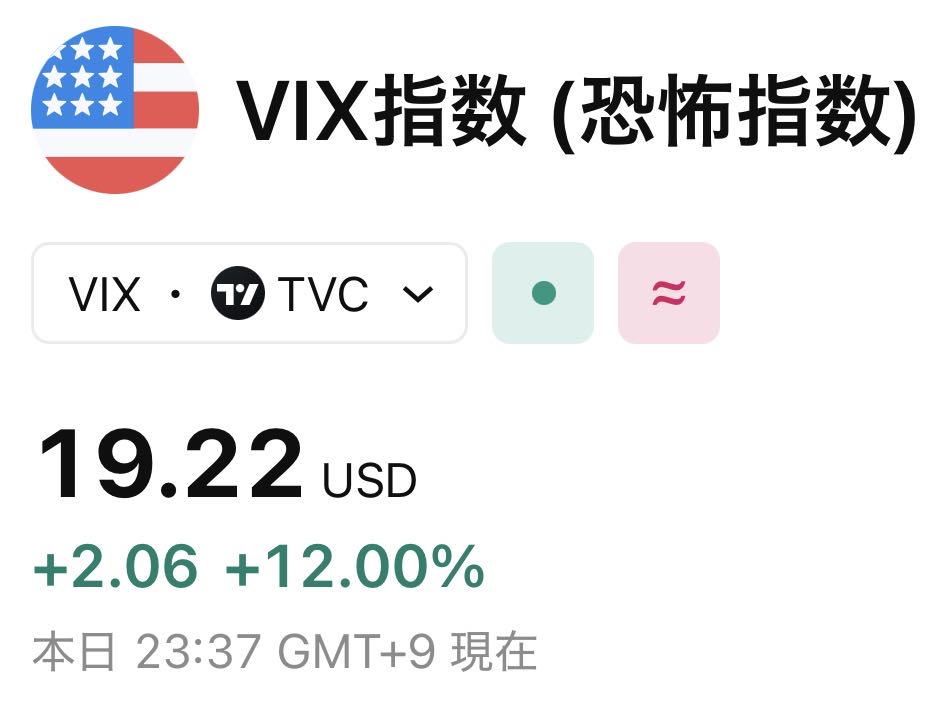Open the VIX TVC symbol source dropdown
945x704 pixels.
coord(249,294)
